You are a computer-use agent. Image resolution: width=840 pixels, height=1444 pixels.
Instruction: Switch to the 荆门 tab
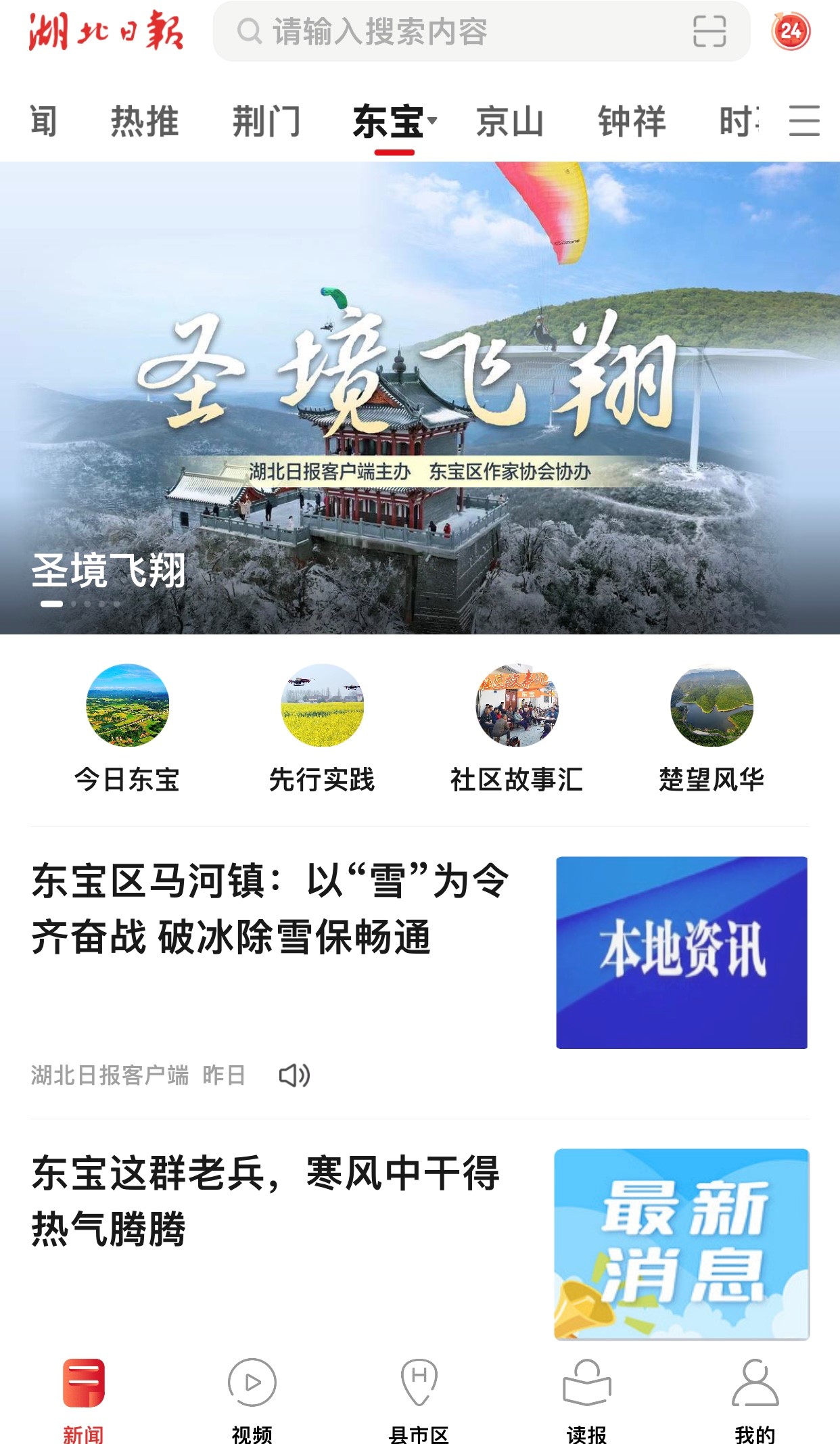click(x=266, y=122)
